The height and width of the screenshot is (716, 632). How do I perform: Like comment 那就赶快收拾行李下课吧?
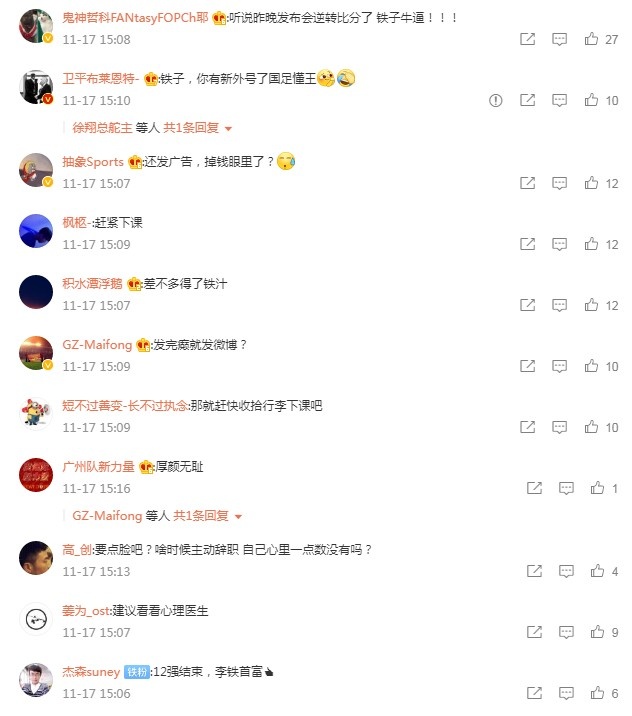point(592,427)
